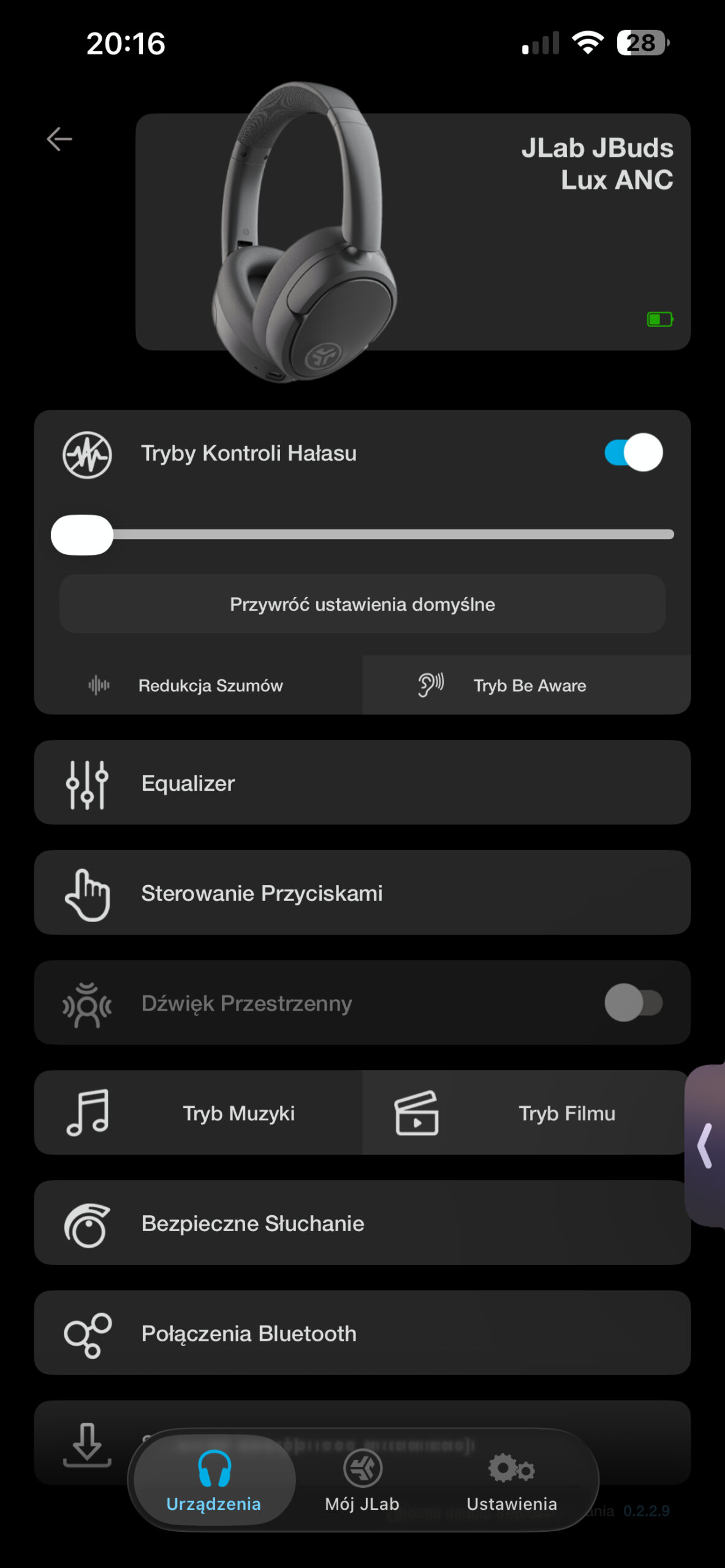Go to the Mój JLab tab
Image resolution: width=725 pixels, height=1568 pixels.
pyautogui.click(x=362, y=1480)
